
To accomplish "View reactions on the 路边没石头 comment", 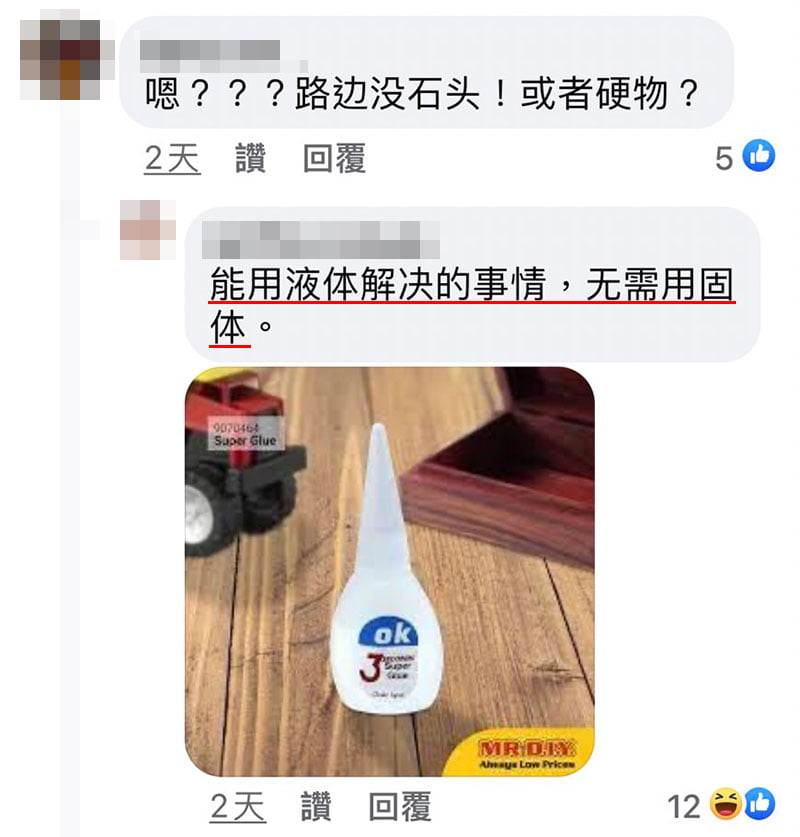I will pos(746,157).
